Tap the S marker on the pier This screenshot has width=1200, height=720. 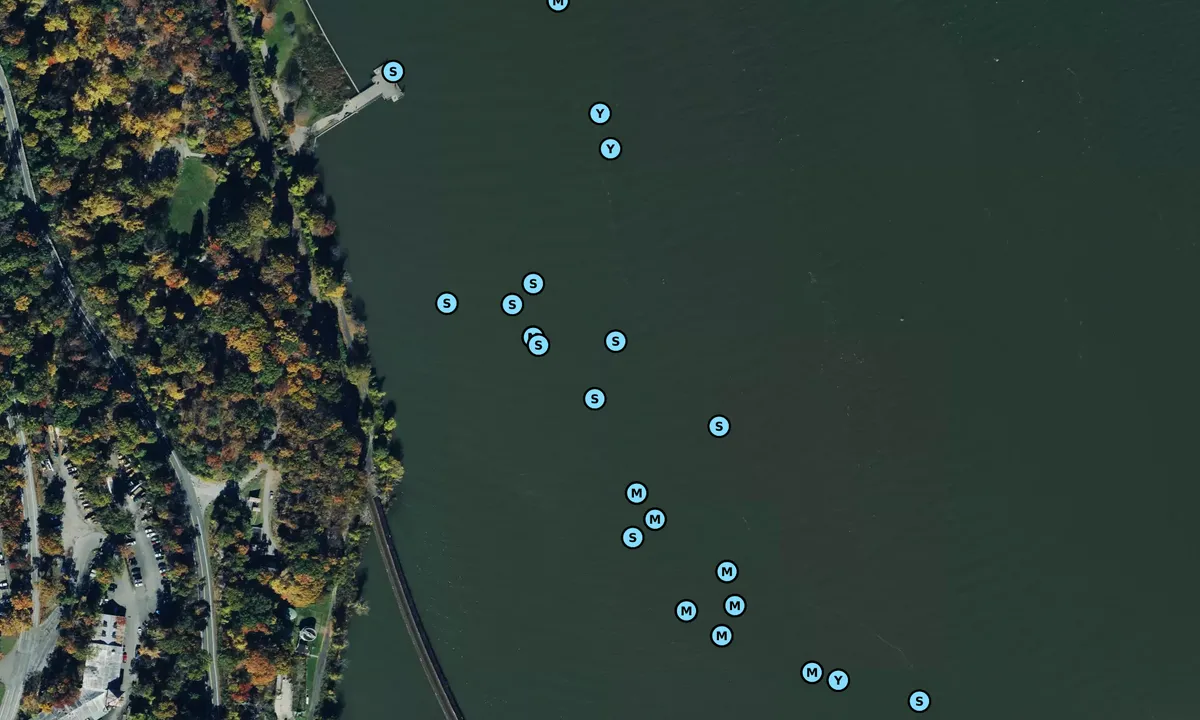tap(393, 72)
